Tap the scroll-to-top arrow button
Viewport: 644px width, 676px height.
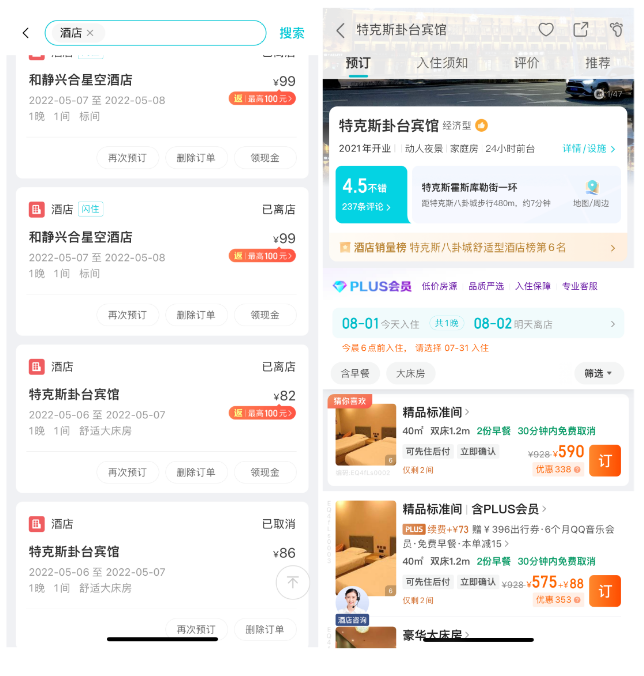pos(292,582)
